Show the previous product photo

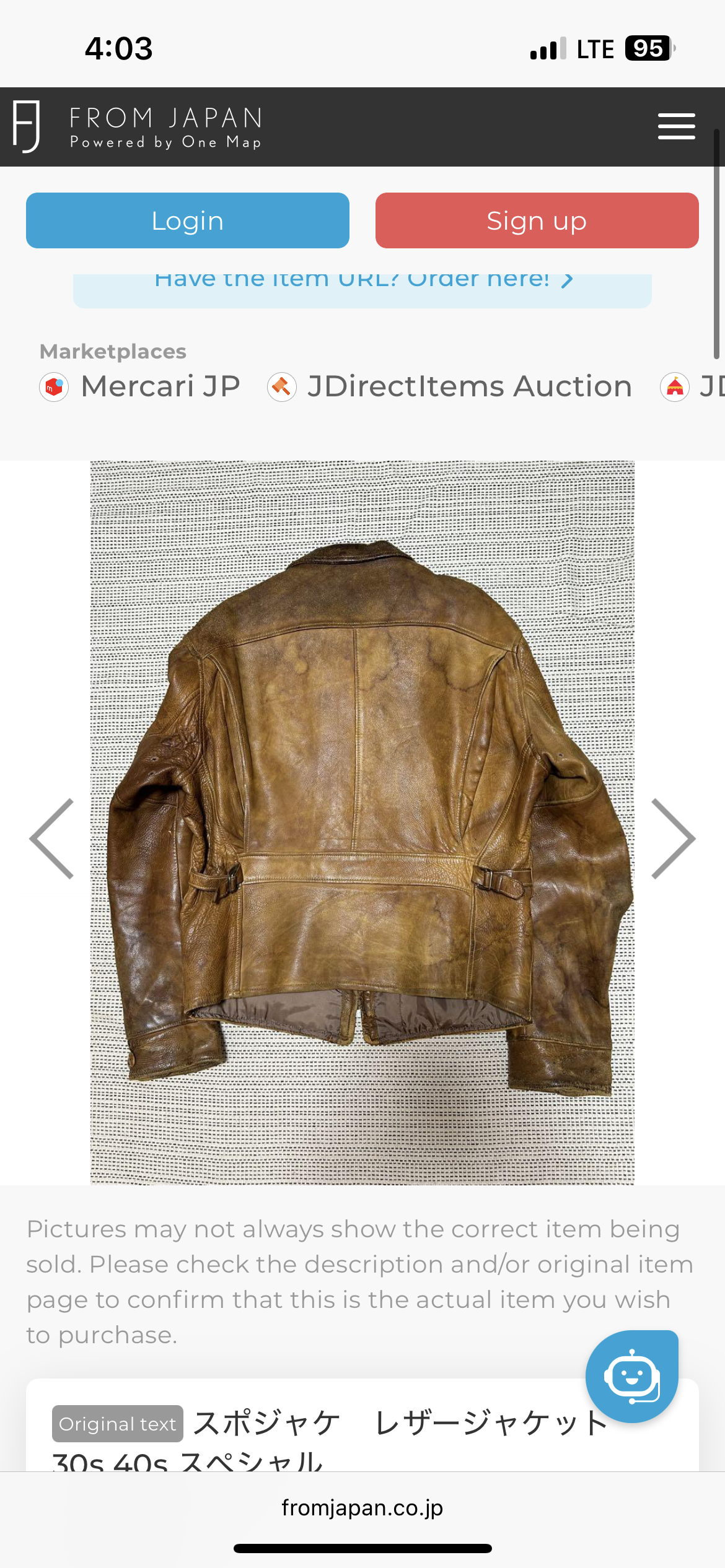pos(52,838)
